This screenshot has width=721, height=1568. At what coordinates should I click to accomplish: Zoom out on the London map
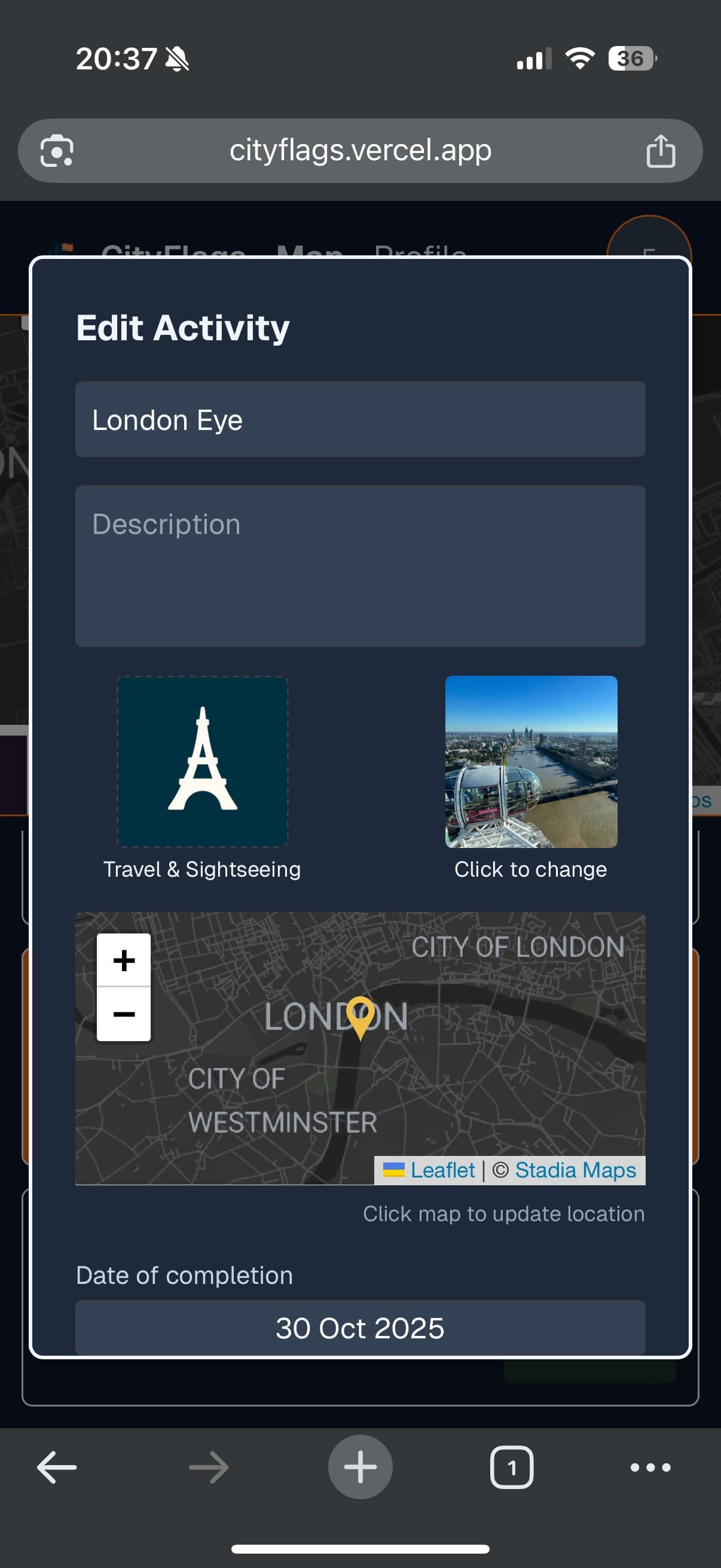point(124,1014)
